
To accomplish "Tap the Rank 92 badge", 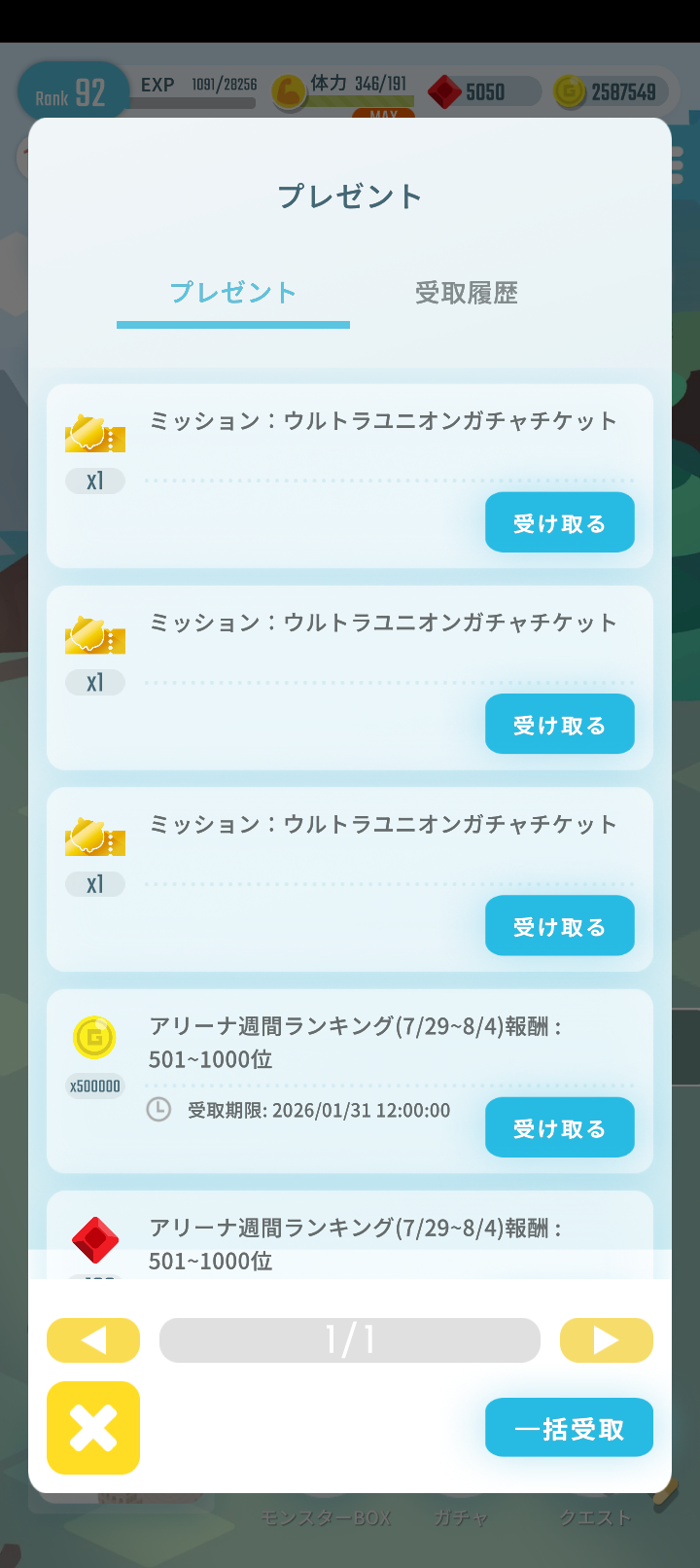I will [x=71, y=91].
